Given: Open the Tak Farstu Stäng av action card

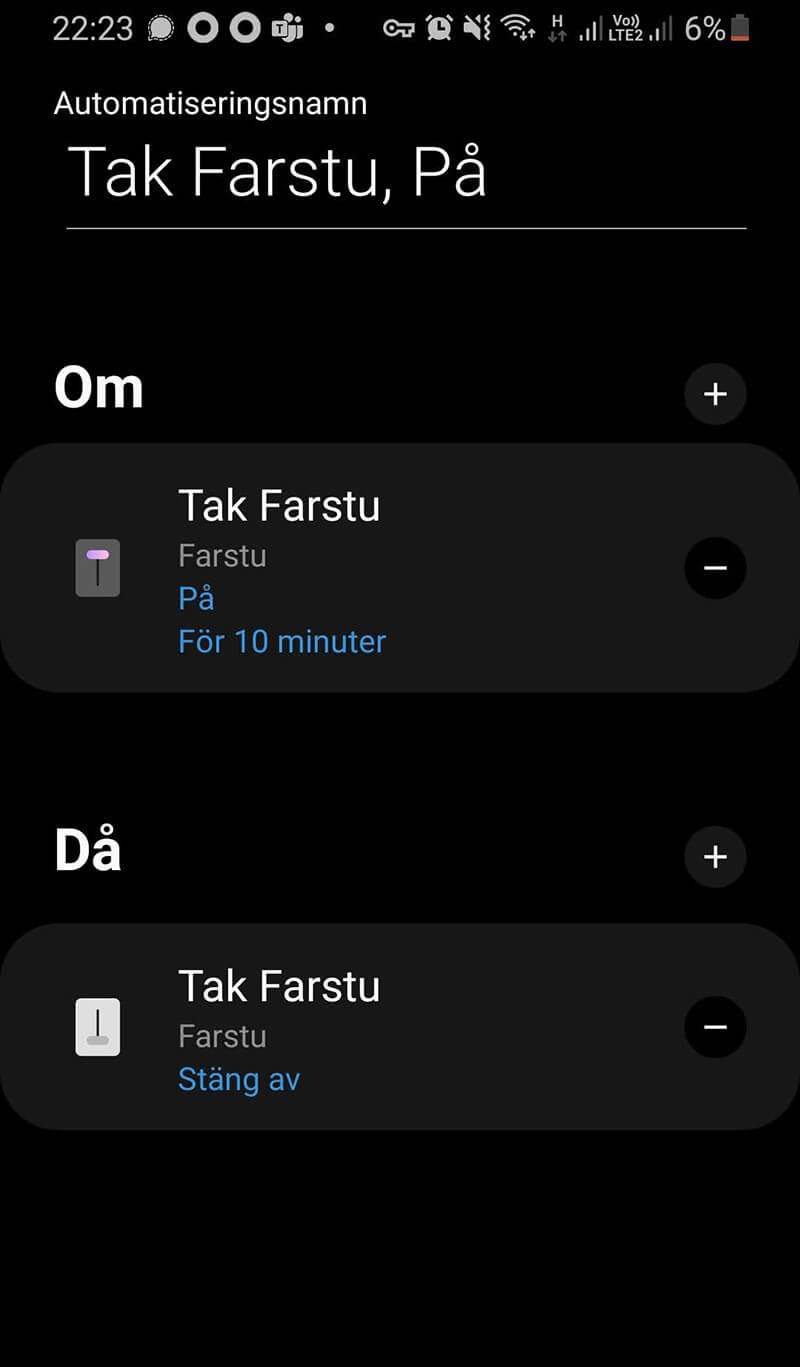Looking at the screenshot, I should click(350, 1027).
